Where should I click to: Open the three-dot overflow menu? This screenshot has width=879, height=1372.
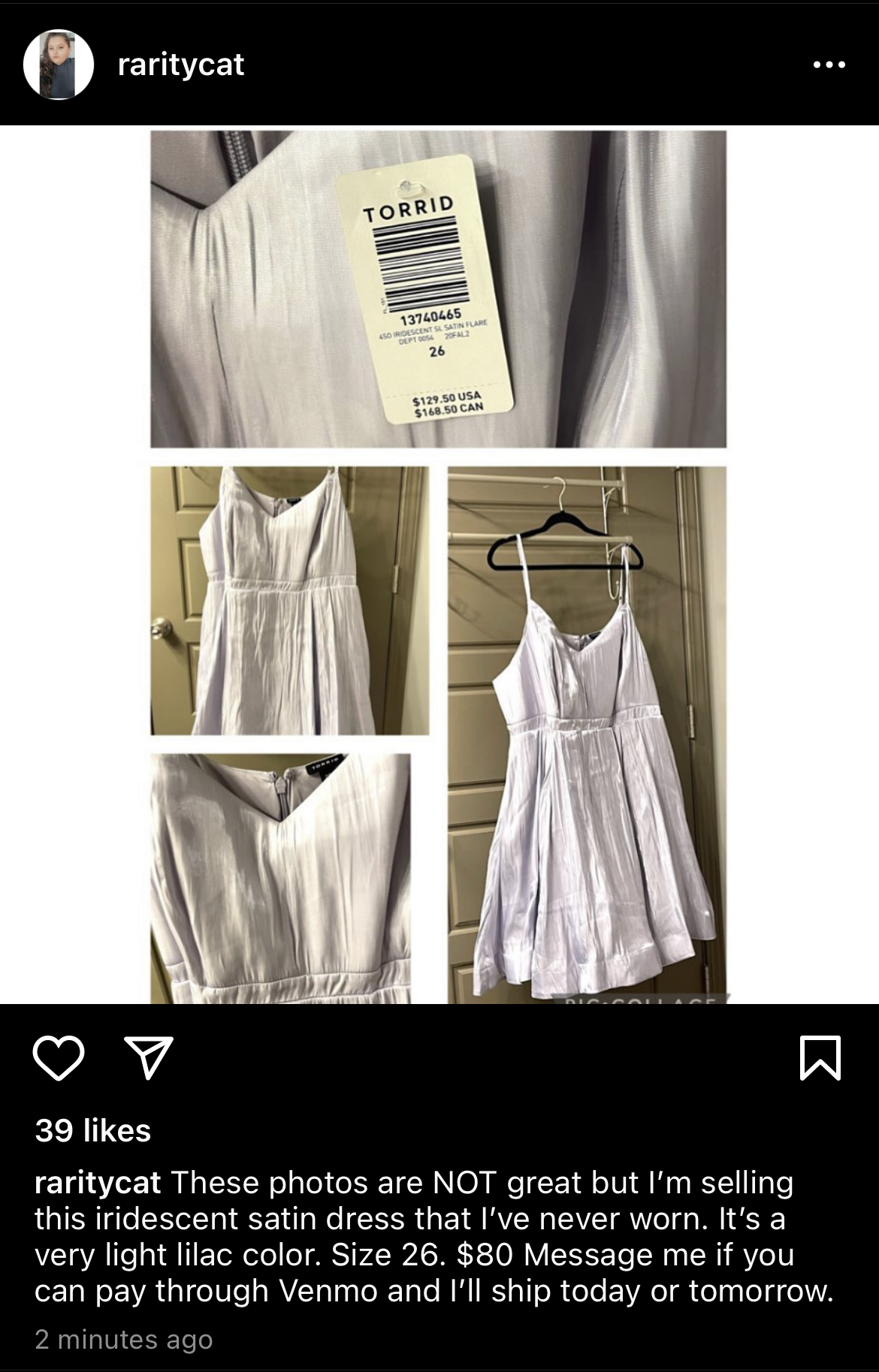pyautogui.click(x=829, y=65)
